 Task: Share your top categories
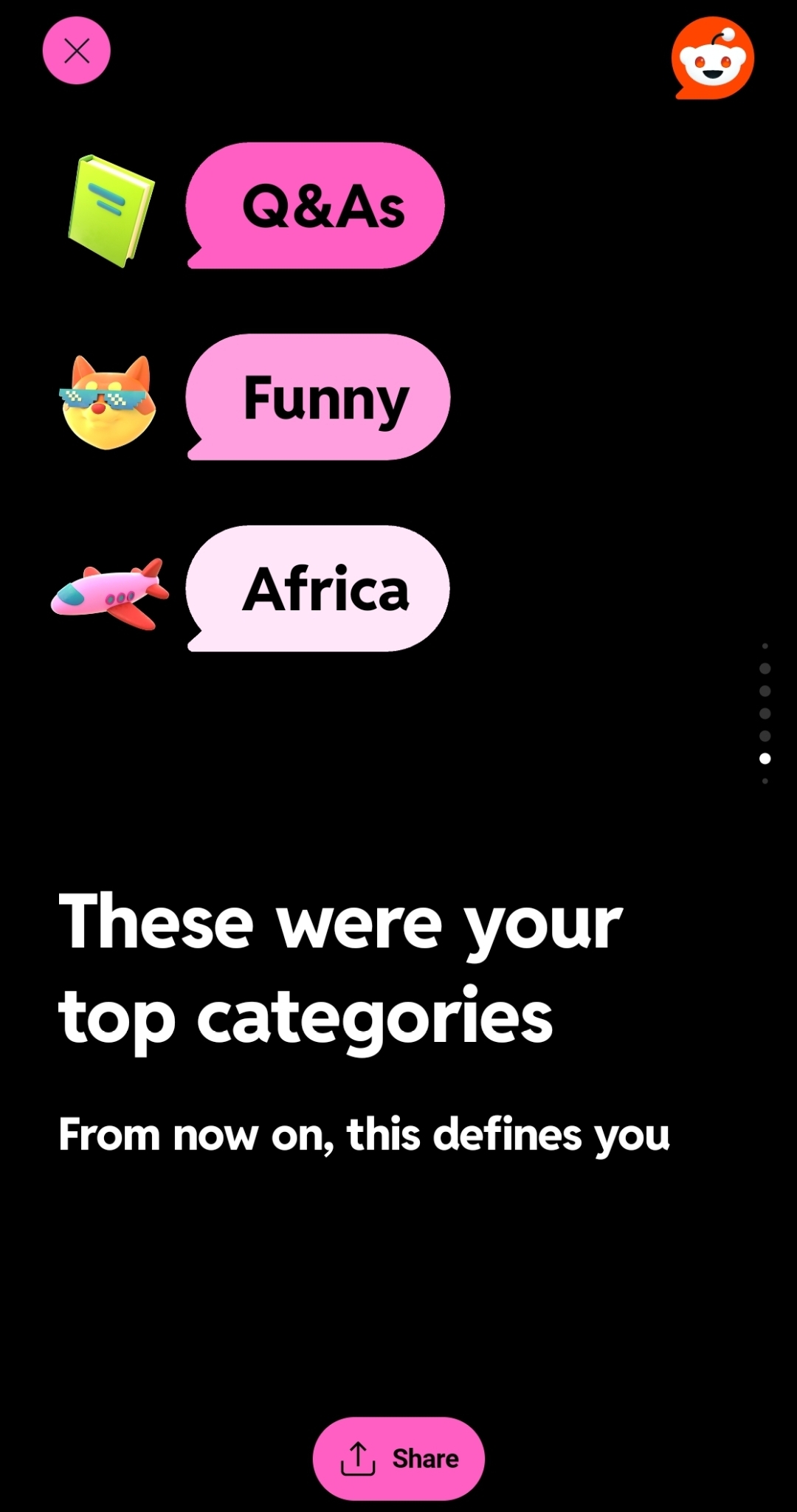[x=398, y=1459]
